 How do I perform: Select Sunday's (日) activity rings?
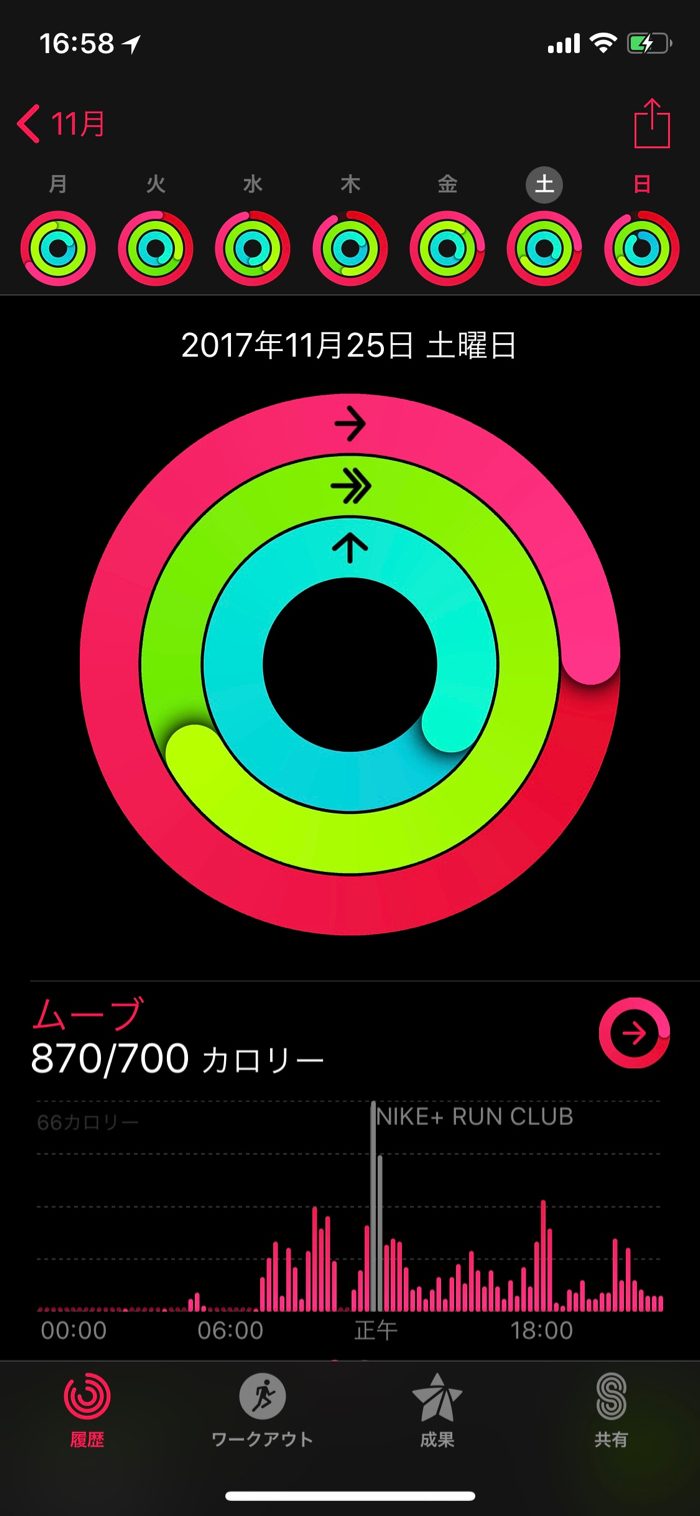(642, 248)
